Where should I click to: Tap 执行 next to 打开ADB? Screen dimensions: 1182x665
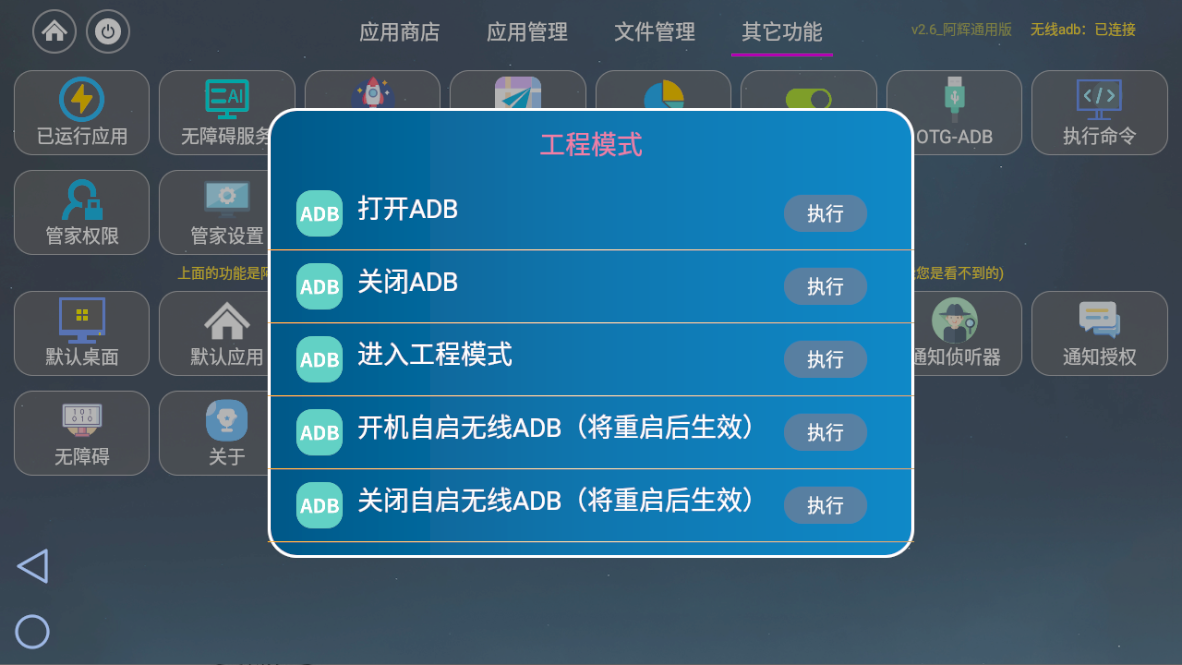pos(825,213)
